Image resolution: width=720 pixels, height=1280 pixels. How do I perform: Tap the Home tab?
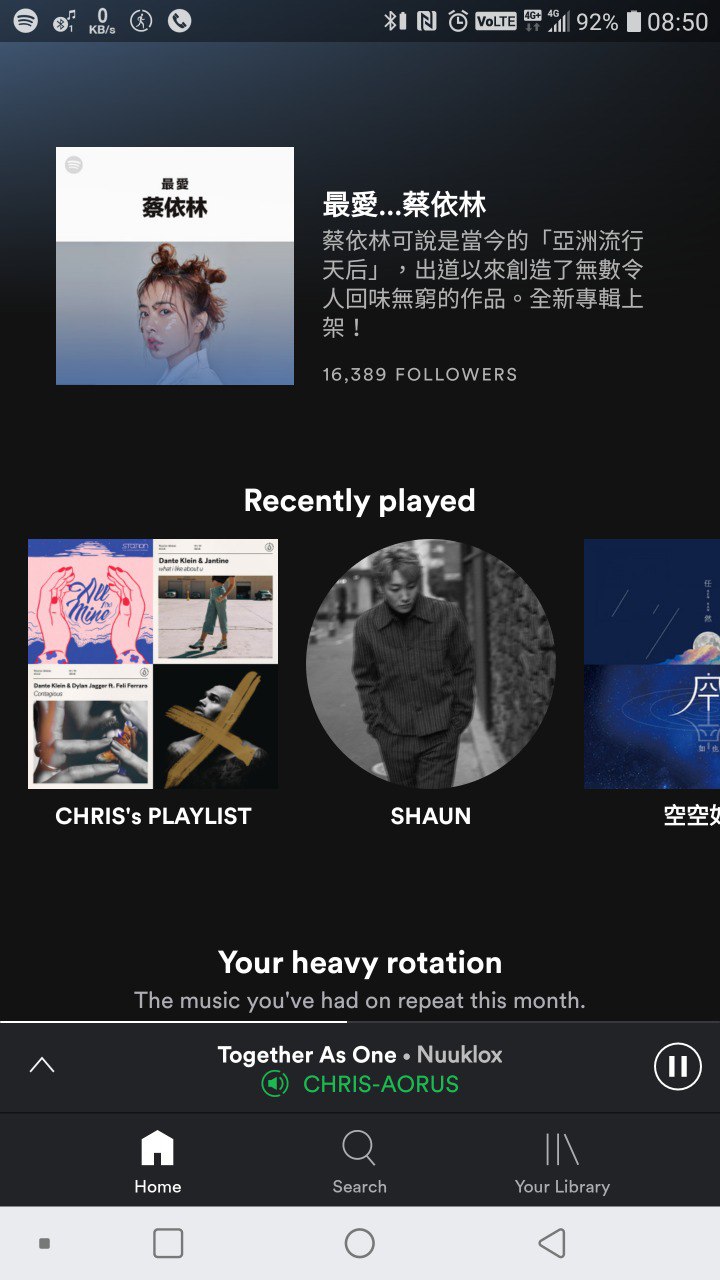(158, 1162)
